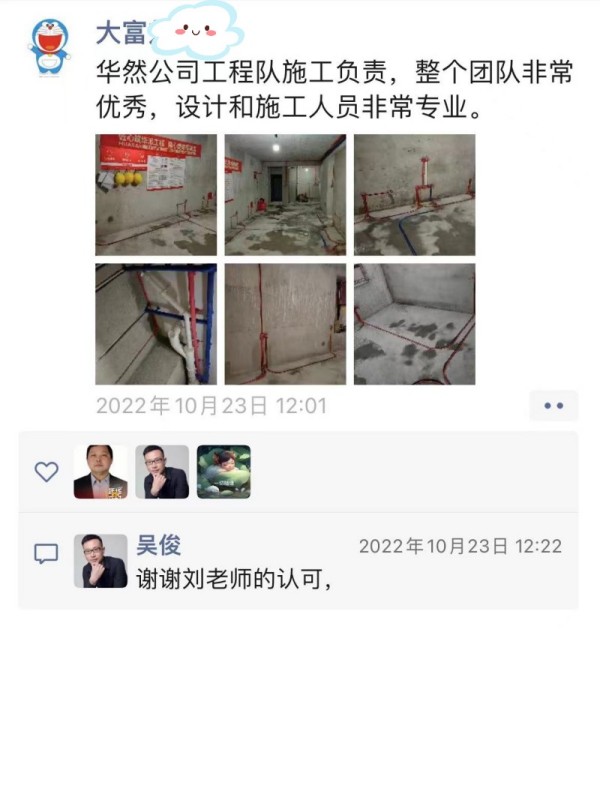Viewport: 600px width, 800px height.
Task: Open the poster's Doraemon avatar profile
Action: click(49, 46)
